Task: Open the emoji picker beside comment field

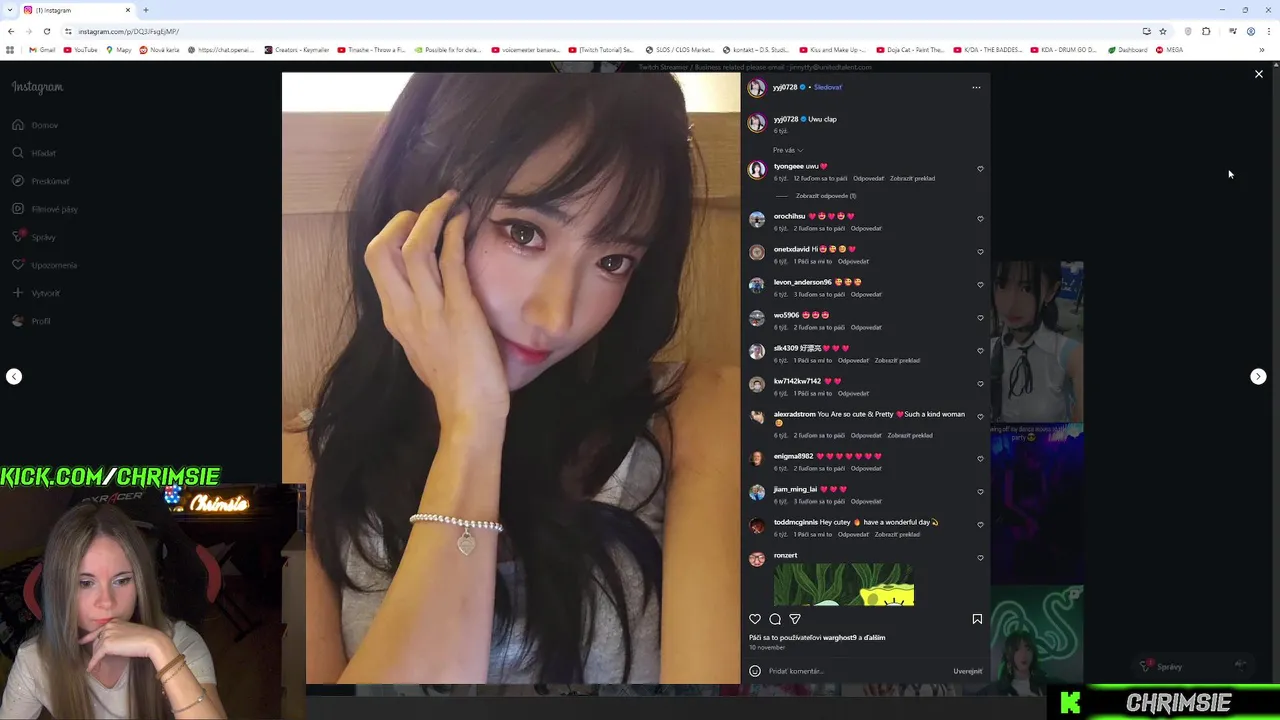Action: (755, 671)
